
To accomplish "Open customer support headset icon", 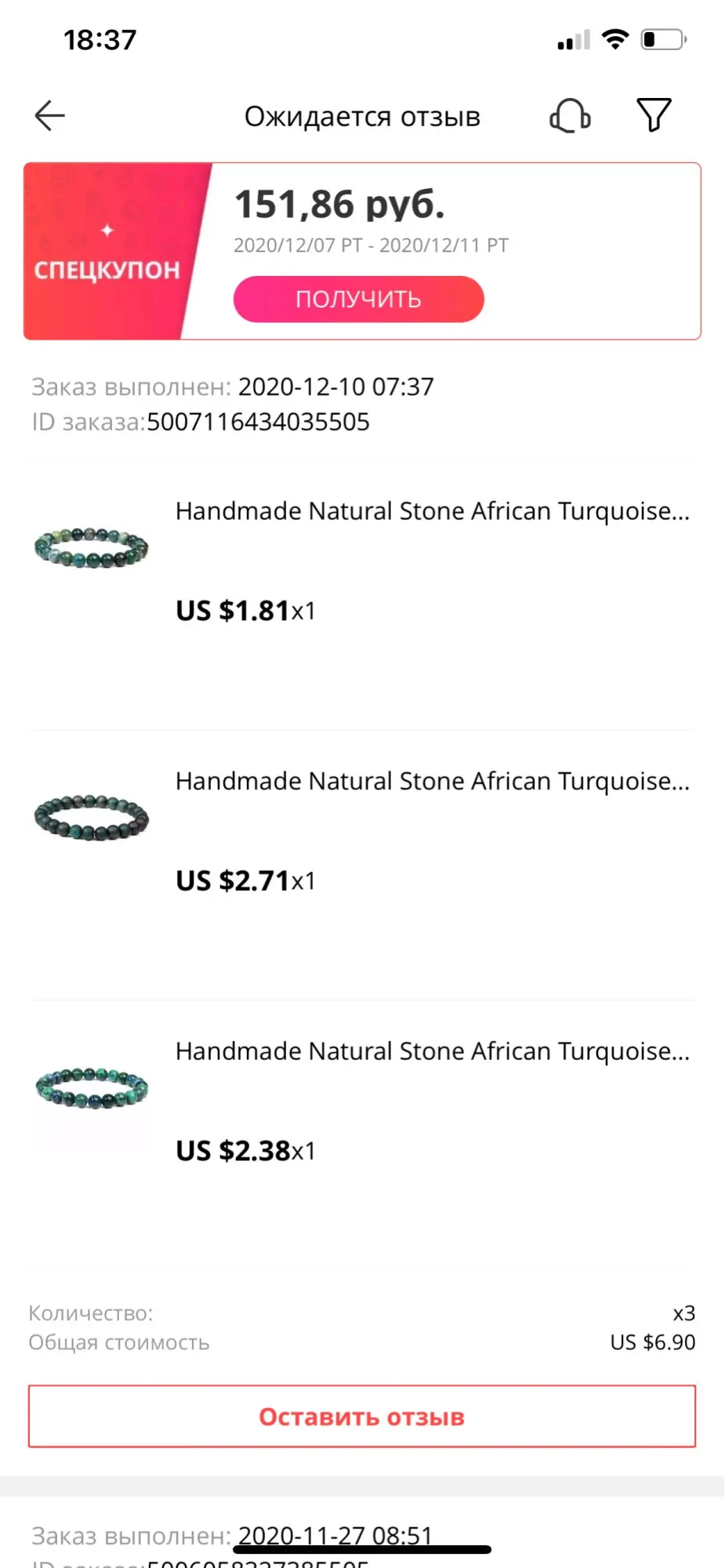I will (570, 116).
